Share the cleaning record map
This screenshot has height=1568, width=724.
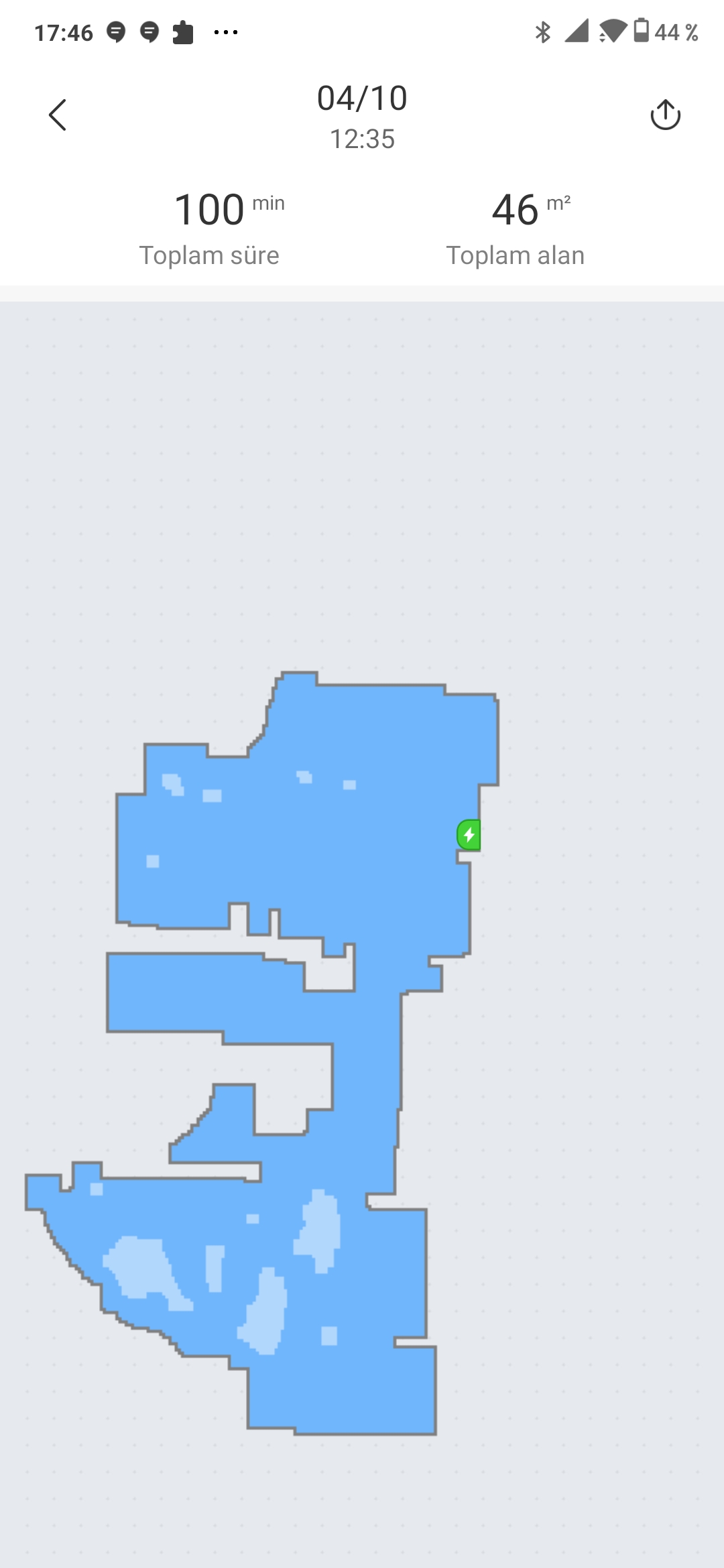coord(665,114)
